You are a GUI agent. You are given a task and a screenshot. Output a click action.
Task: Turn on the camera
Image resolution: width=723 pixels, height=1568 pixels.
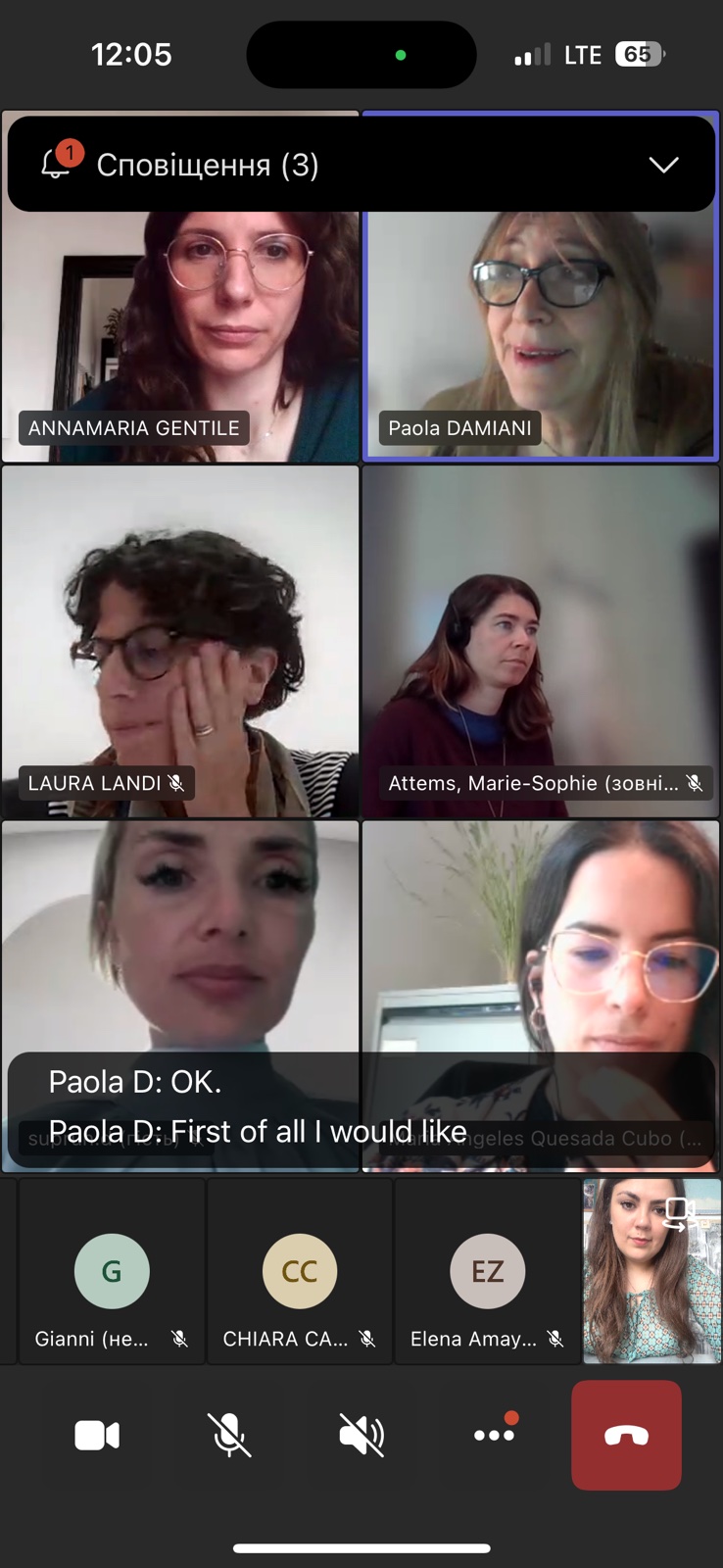97,1436
